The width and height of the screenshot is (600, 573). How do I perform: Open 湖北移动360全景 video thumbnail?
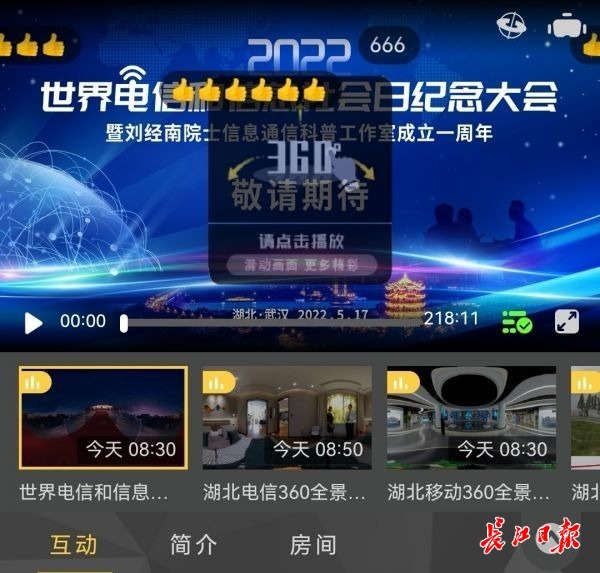471,417
